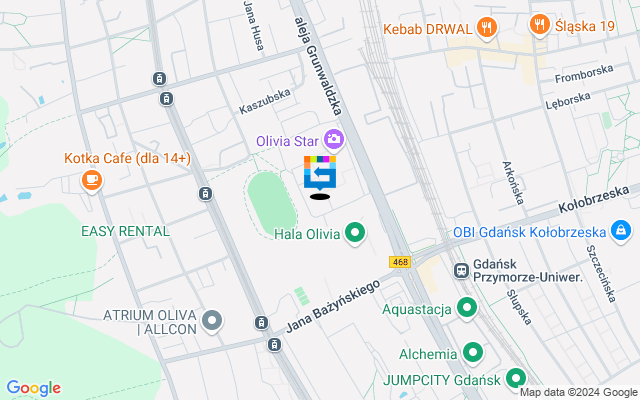The image size is (640, 400).
Task: Tap the Alchemia place marker
Action: point(472,353)
